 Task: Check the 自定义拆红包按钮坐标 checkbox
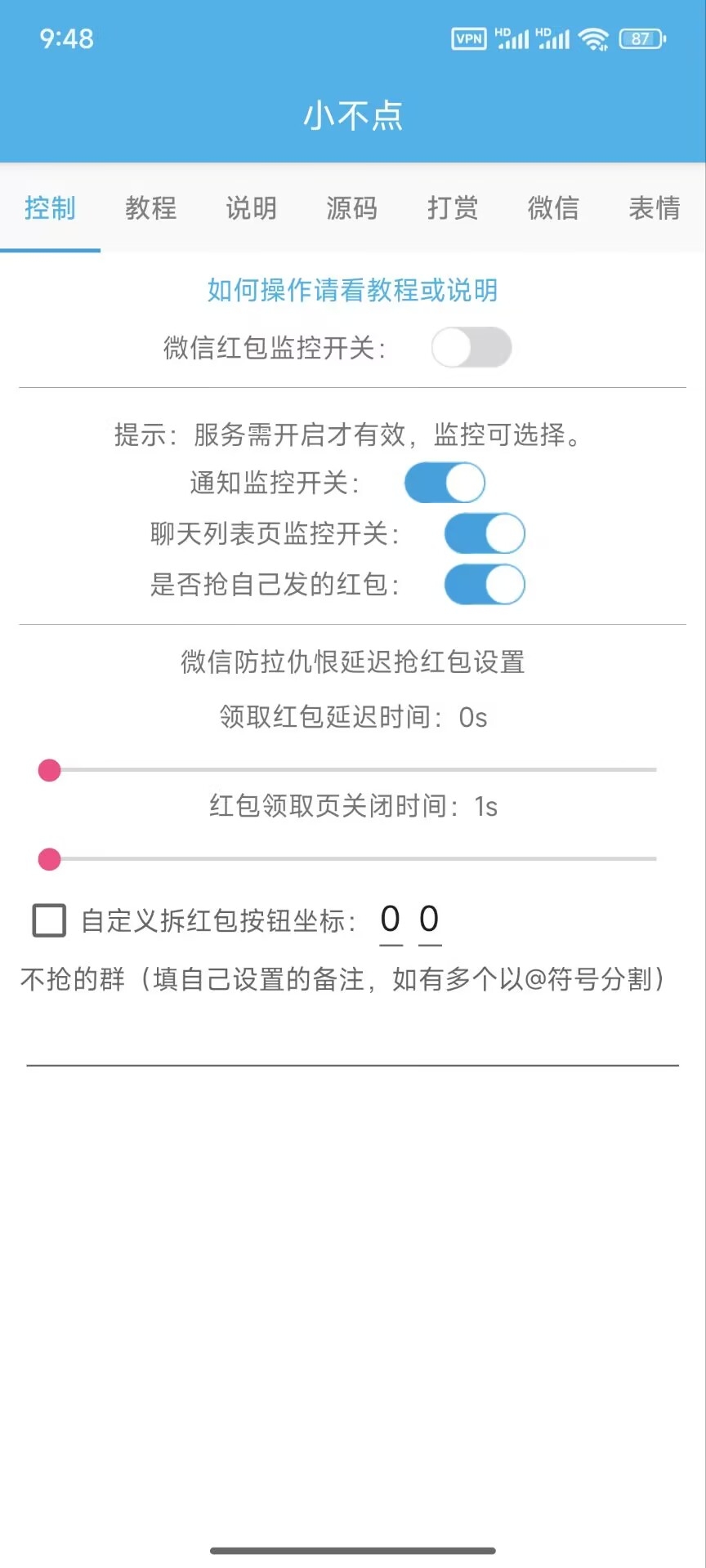coord(49,920)
